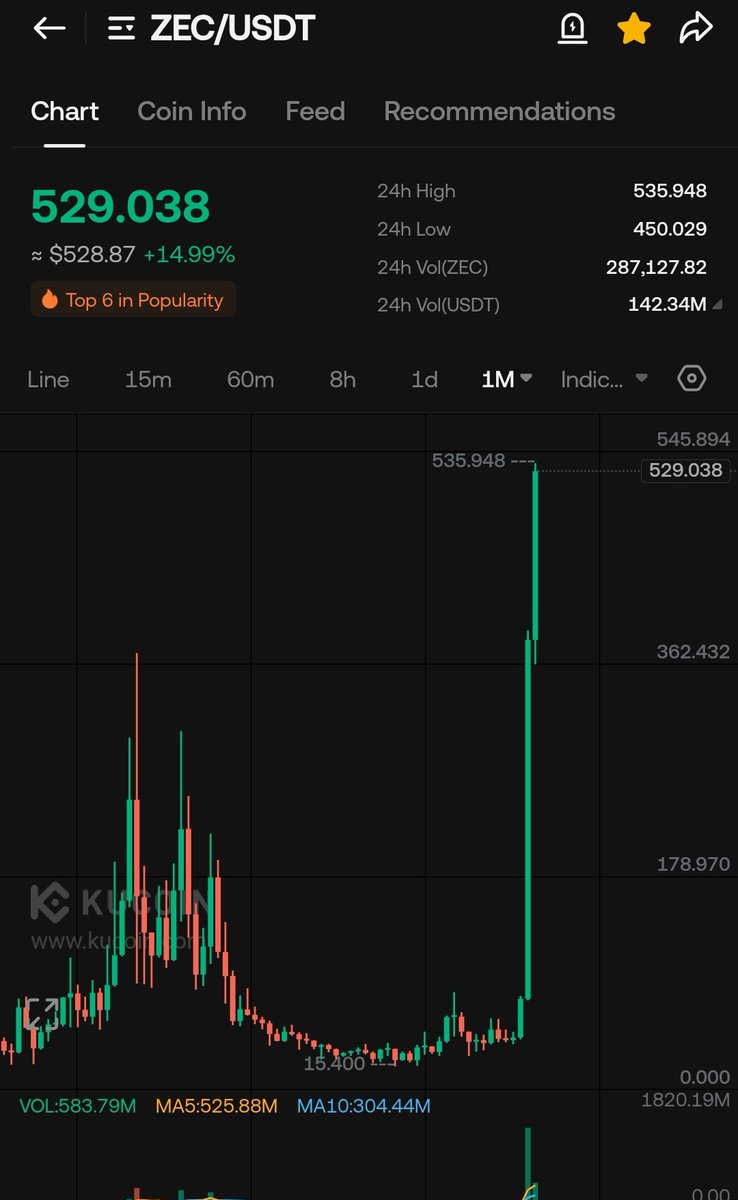The image size is (738, 1200).
Task: Expand the 1M interval dropdown
Action: click(x=506, y=379)
